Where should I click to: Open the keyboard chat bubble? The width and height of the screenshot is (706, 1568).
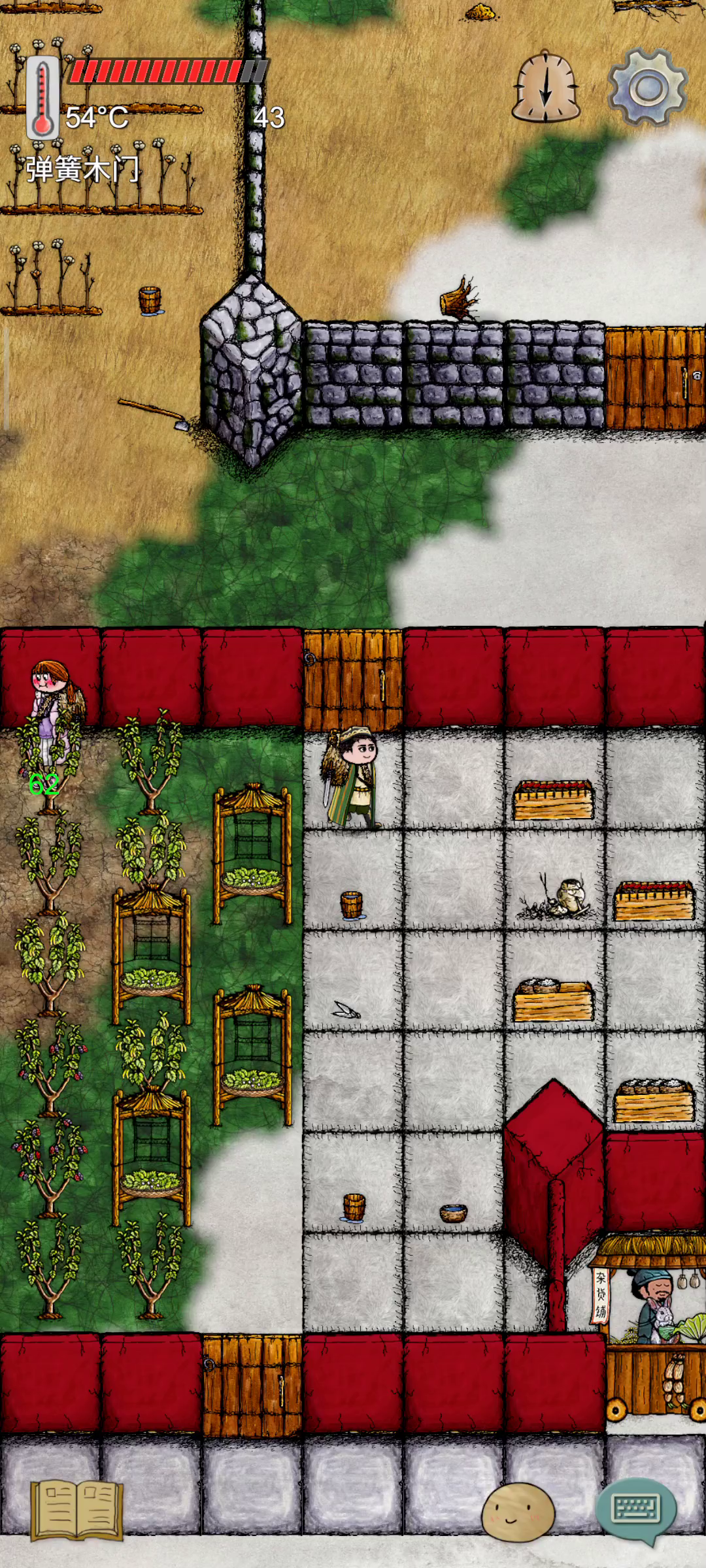coord(635,1509)
